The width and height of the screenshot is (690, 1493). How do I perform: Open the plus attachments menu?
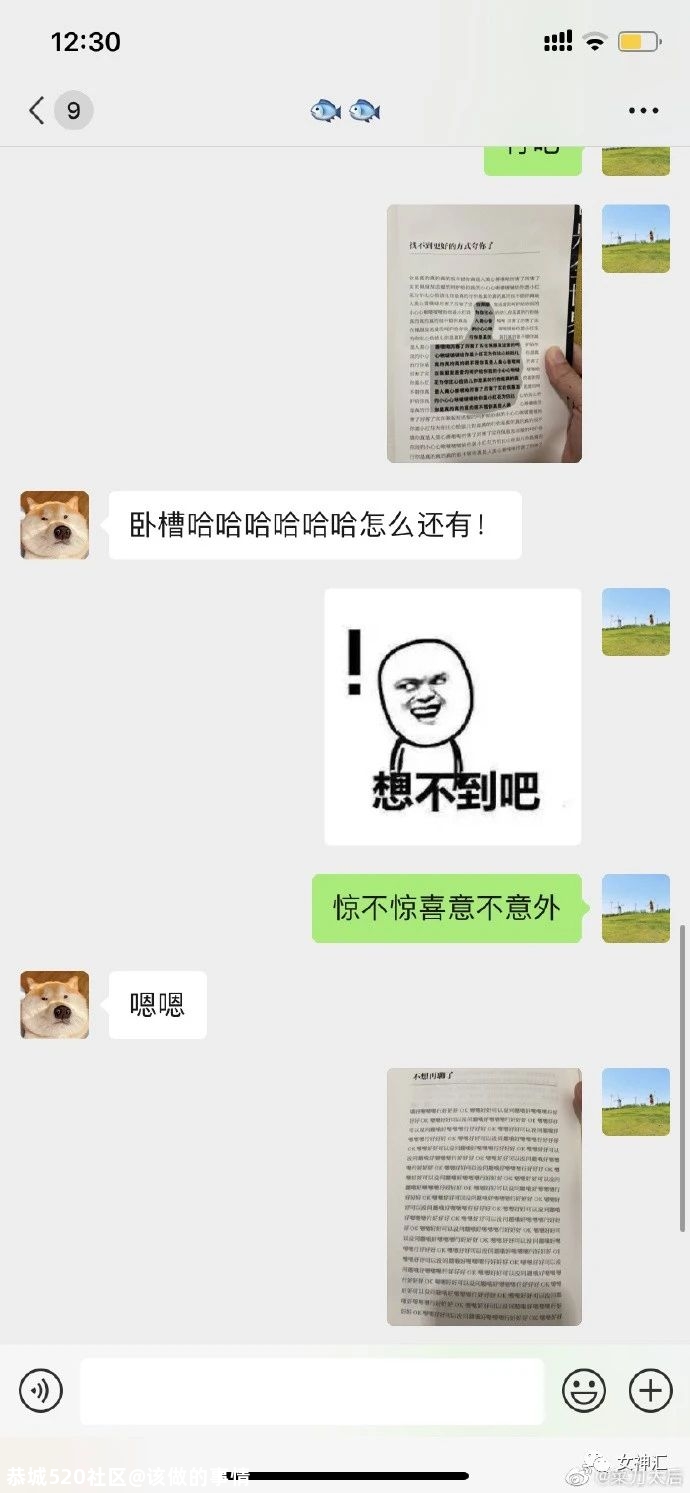click(650, 1390)
